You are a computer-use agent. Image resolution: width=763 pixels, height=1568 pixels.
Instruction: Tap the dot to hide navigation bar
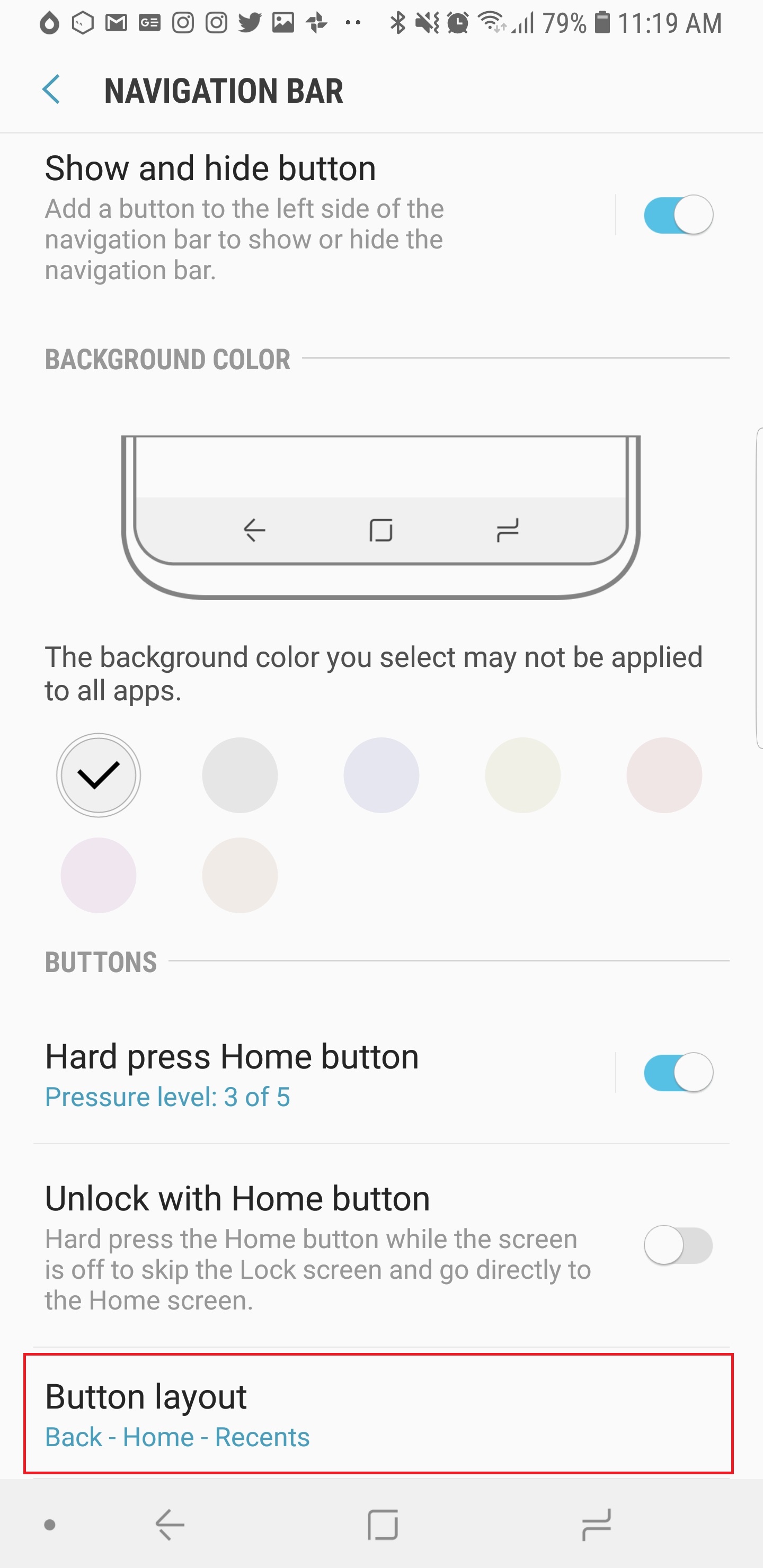[50, 1525]
